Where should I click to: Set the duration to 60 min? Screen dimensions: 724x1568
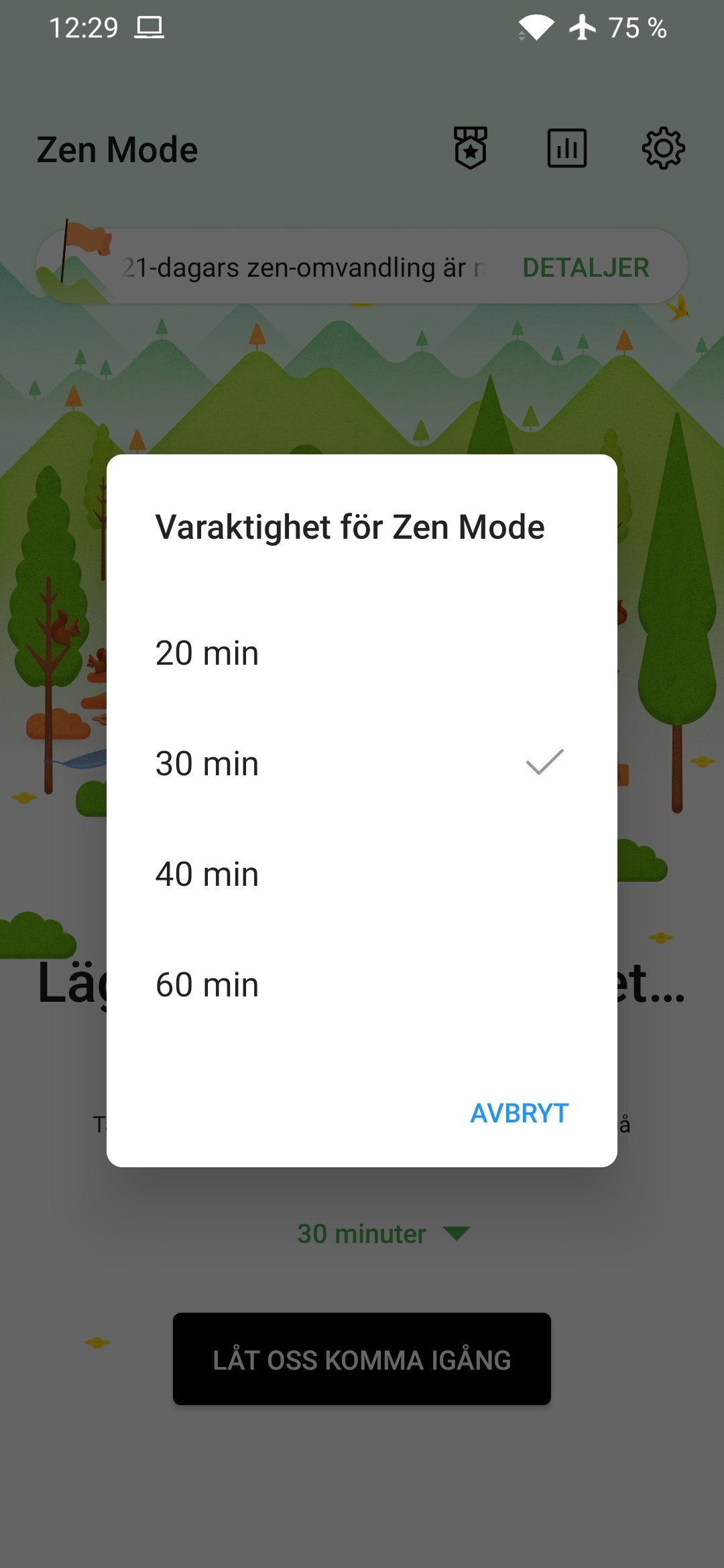(362, 984)
